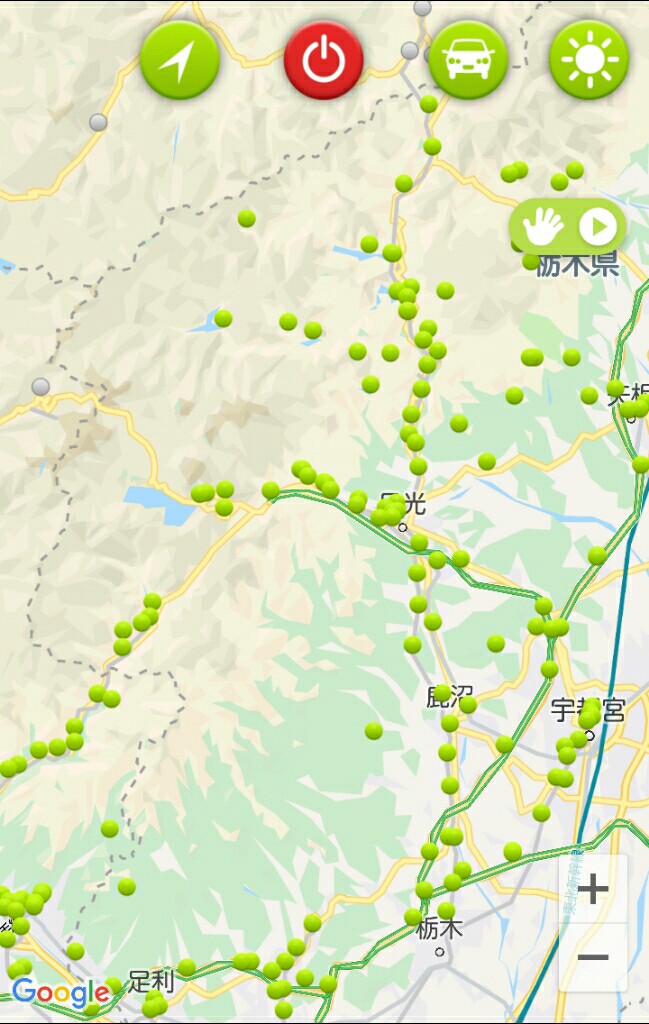Zoom out on the map
The height and width of the screenshot is (1024, 649).
click(x=593, y=958)
